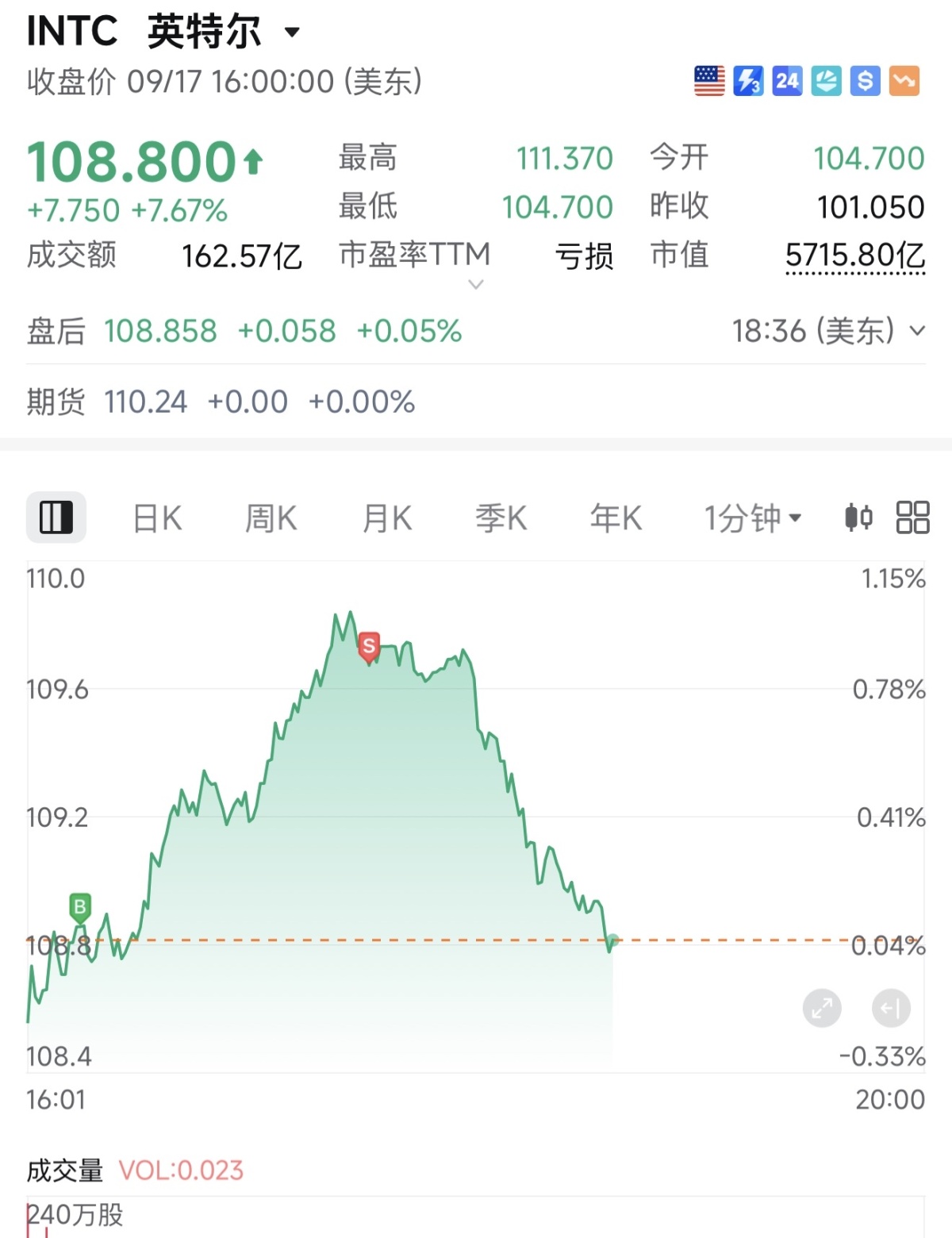Expand the after-hours 18:36 quote dropdown

click(917, 331)
